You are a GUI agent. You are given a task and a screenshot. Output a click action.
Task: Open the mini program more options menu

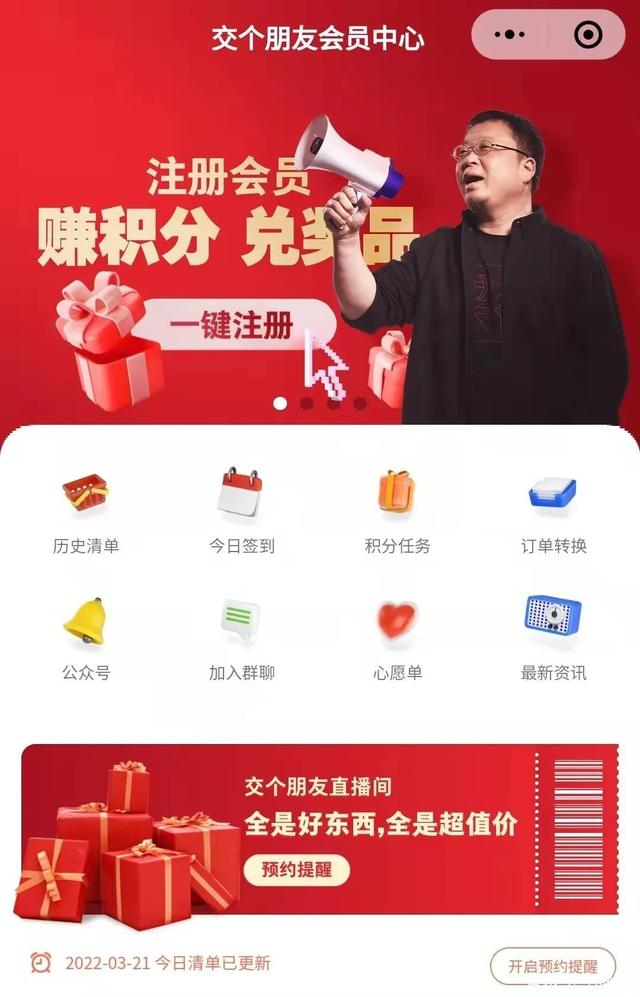tap(510, 35)
